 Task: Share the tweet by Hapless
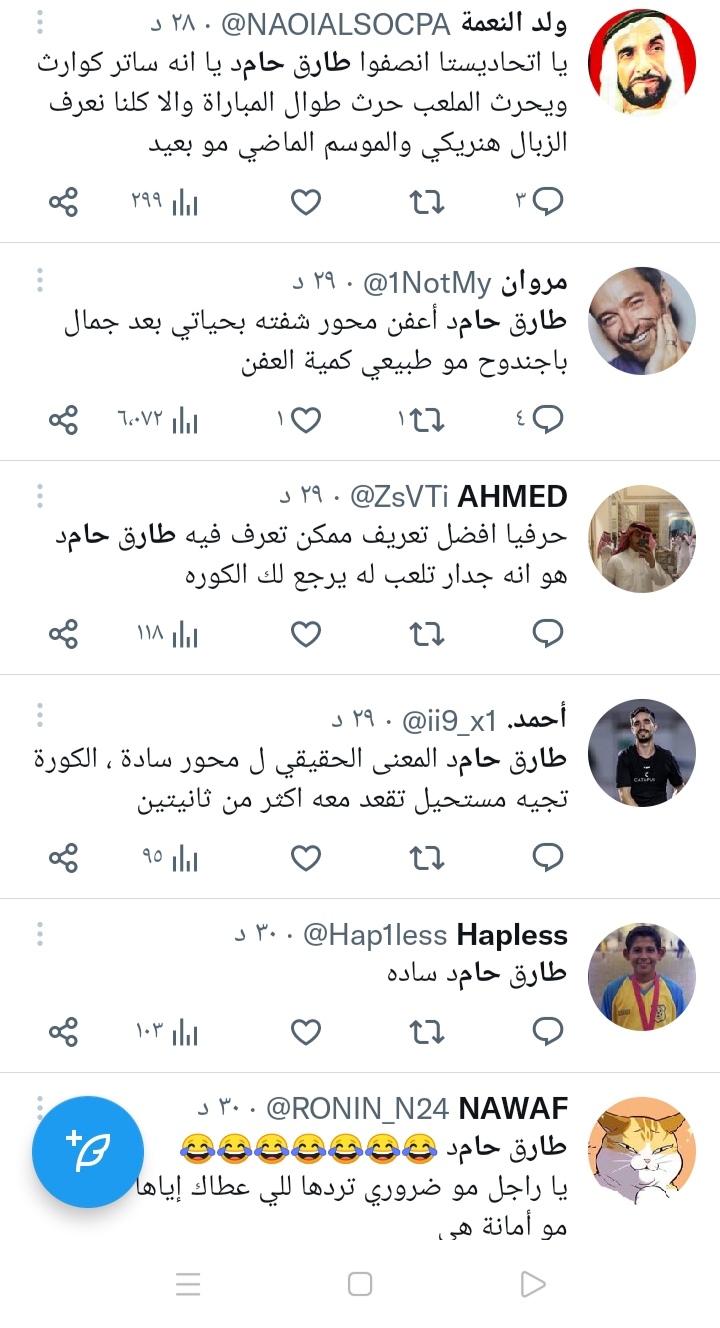point(63,1031)
